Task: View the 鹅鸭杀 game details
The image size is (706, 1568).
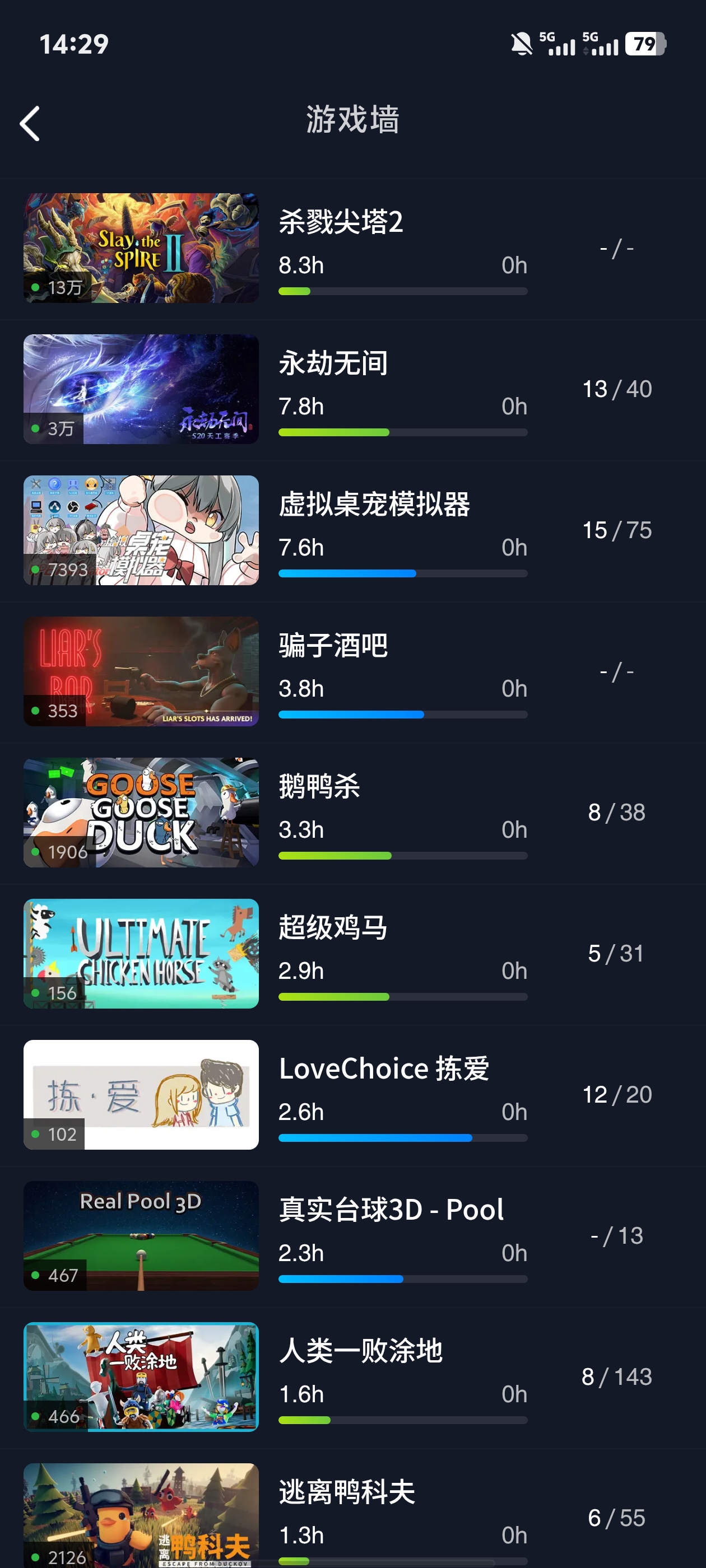Action: (352, 813)
